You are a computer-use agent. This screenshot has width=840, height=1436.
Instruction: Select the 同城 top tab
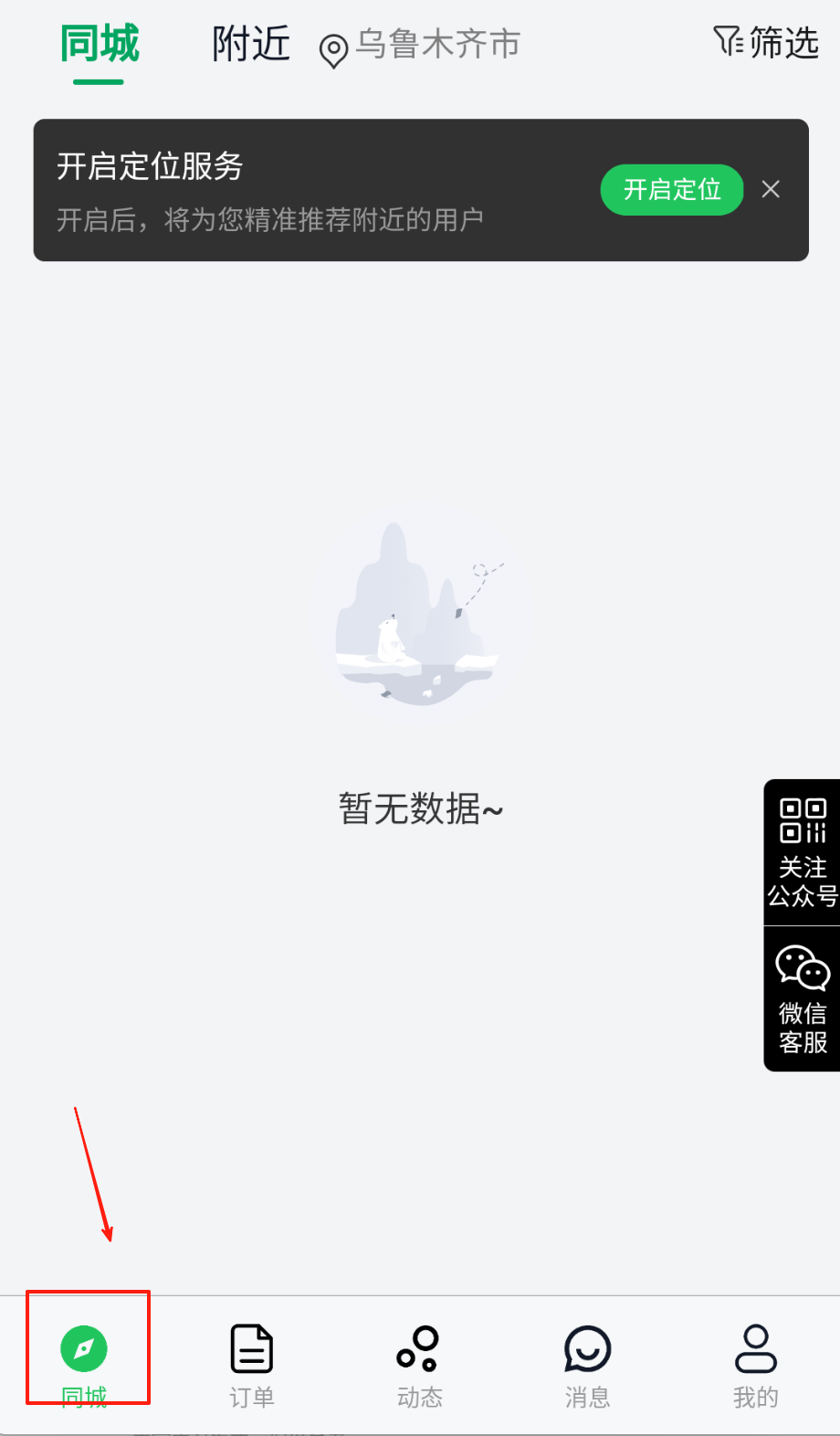tap(100, 44)
